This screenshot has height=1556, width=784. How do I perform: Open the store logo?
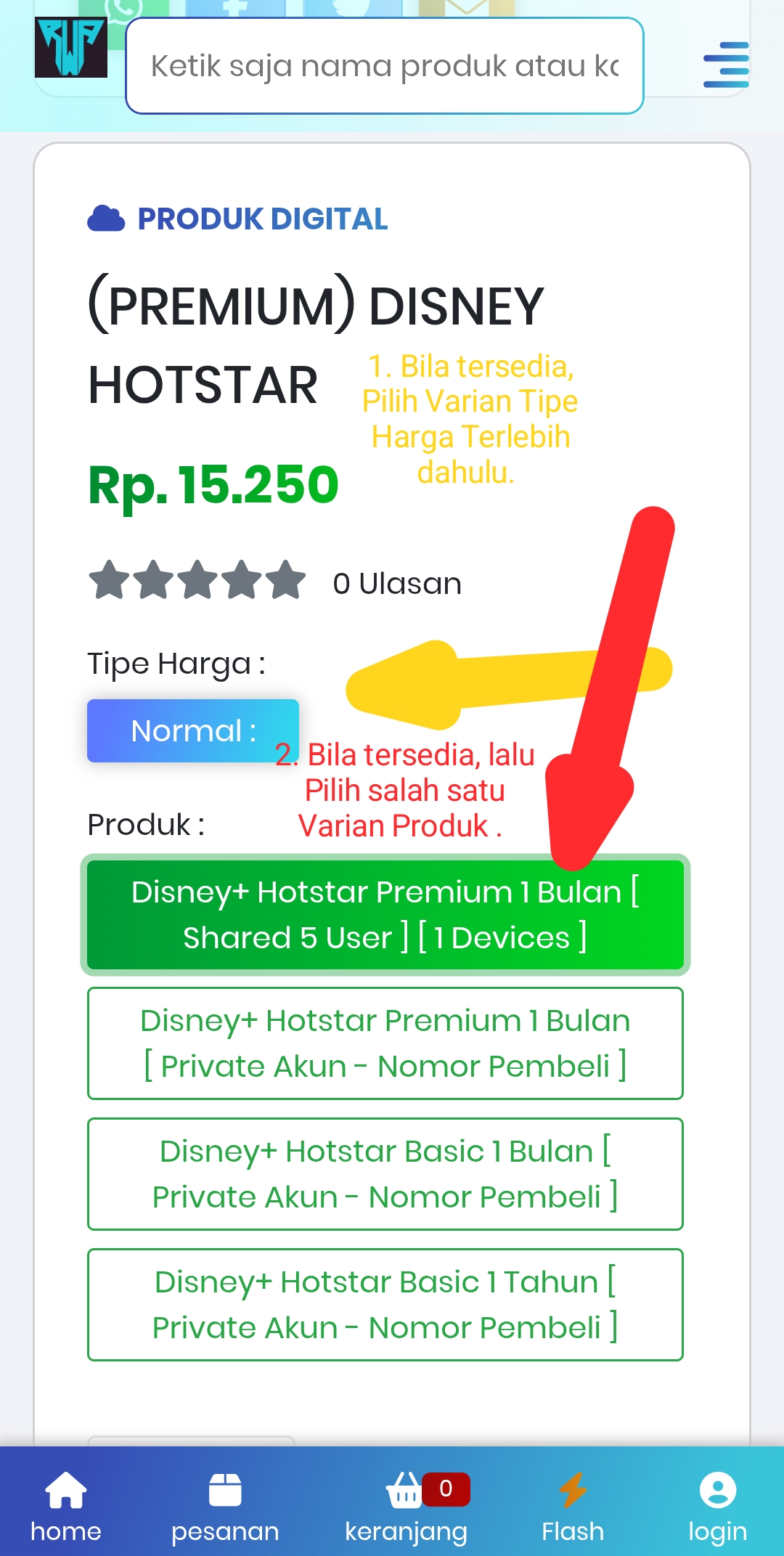click(71, 47)
